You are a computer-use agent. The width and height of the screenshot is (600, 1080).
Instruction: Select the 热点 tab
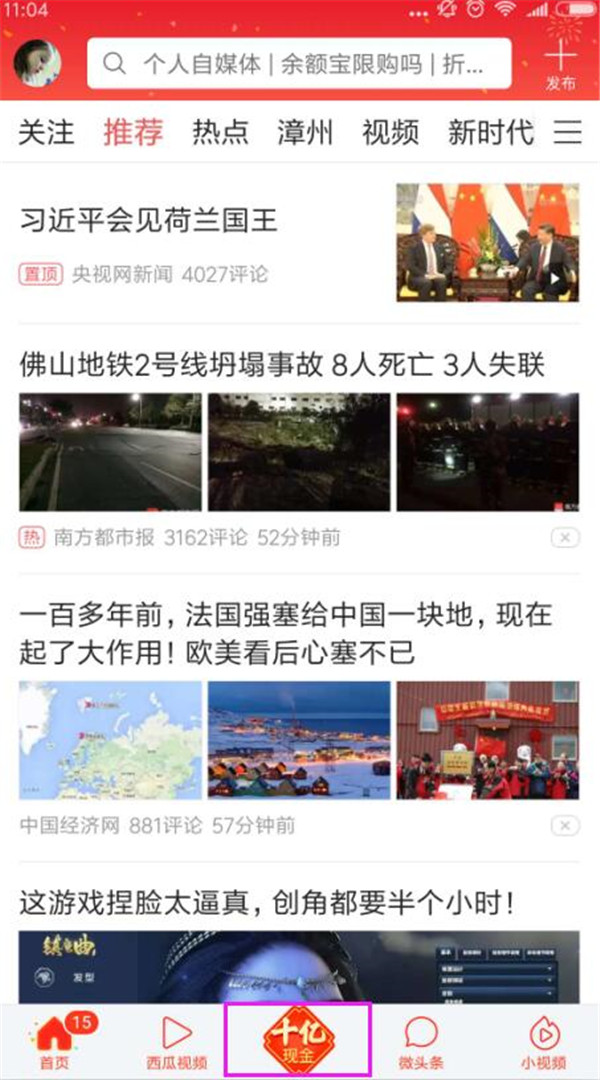click(220, 132)
